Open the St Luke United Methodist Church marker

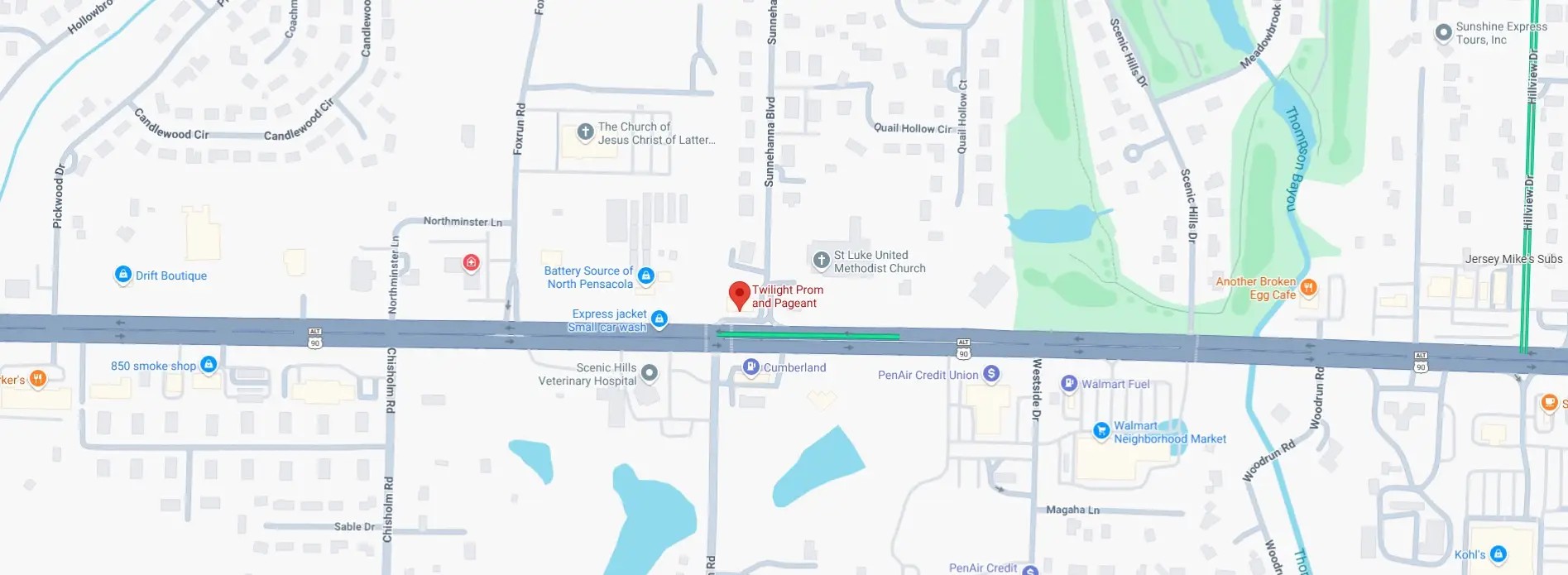(821, 261)
